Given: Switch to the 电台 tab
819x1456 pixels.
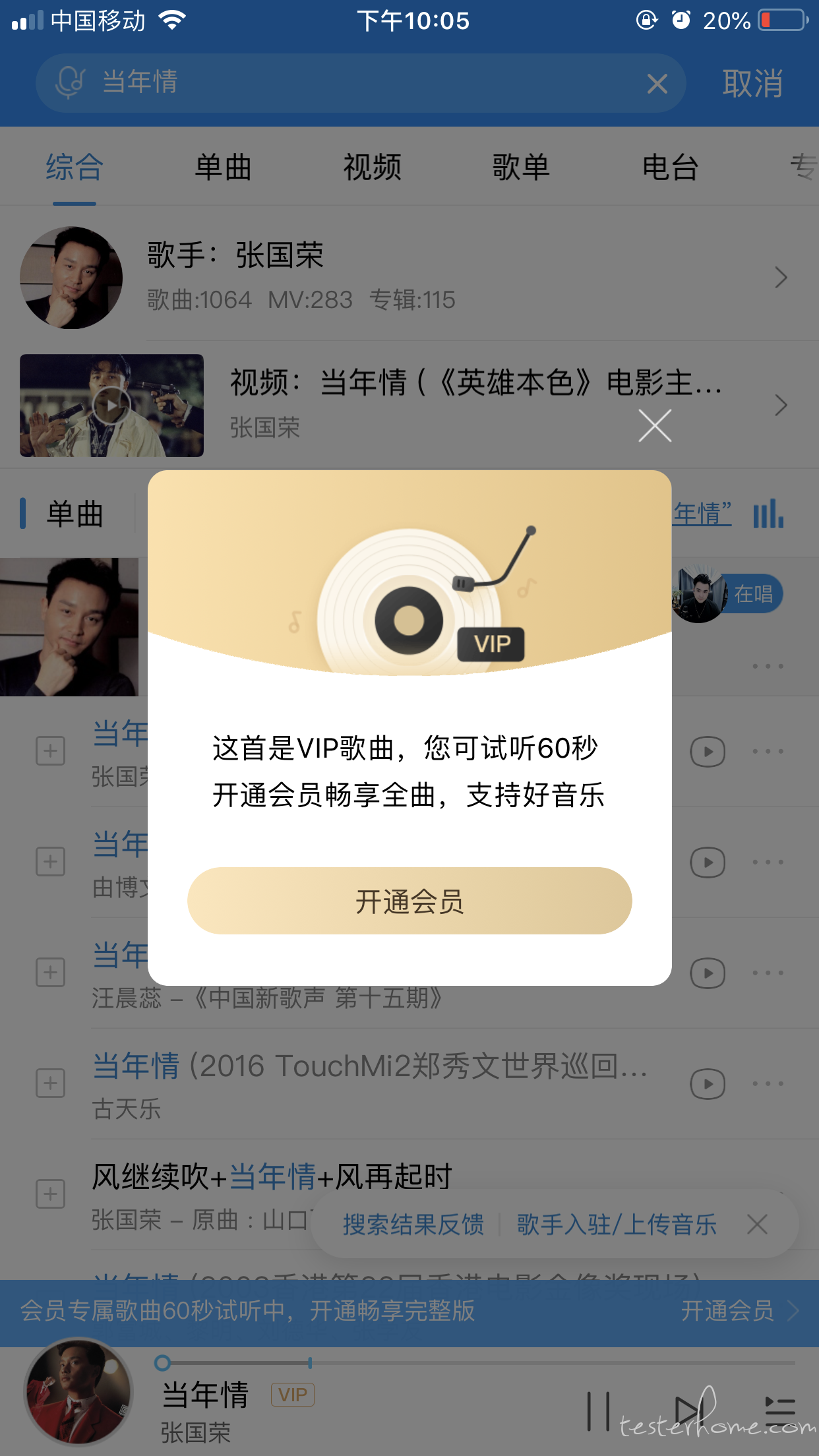Looking at the screenshot, I should pyautogui.click(x=670, y=167).
